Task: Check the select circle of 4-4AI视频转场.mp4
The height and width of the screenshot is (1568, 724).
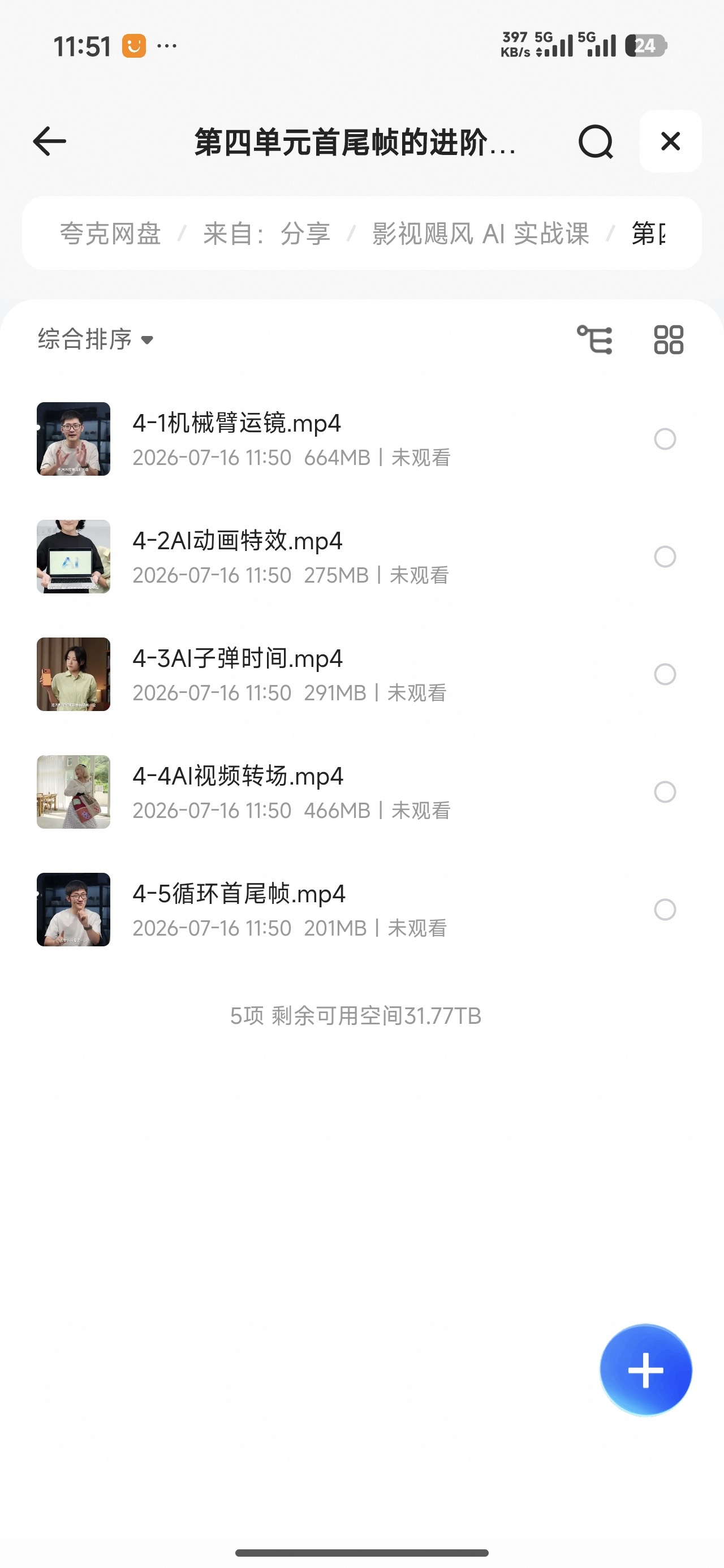Action: [665, 792]
